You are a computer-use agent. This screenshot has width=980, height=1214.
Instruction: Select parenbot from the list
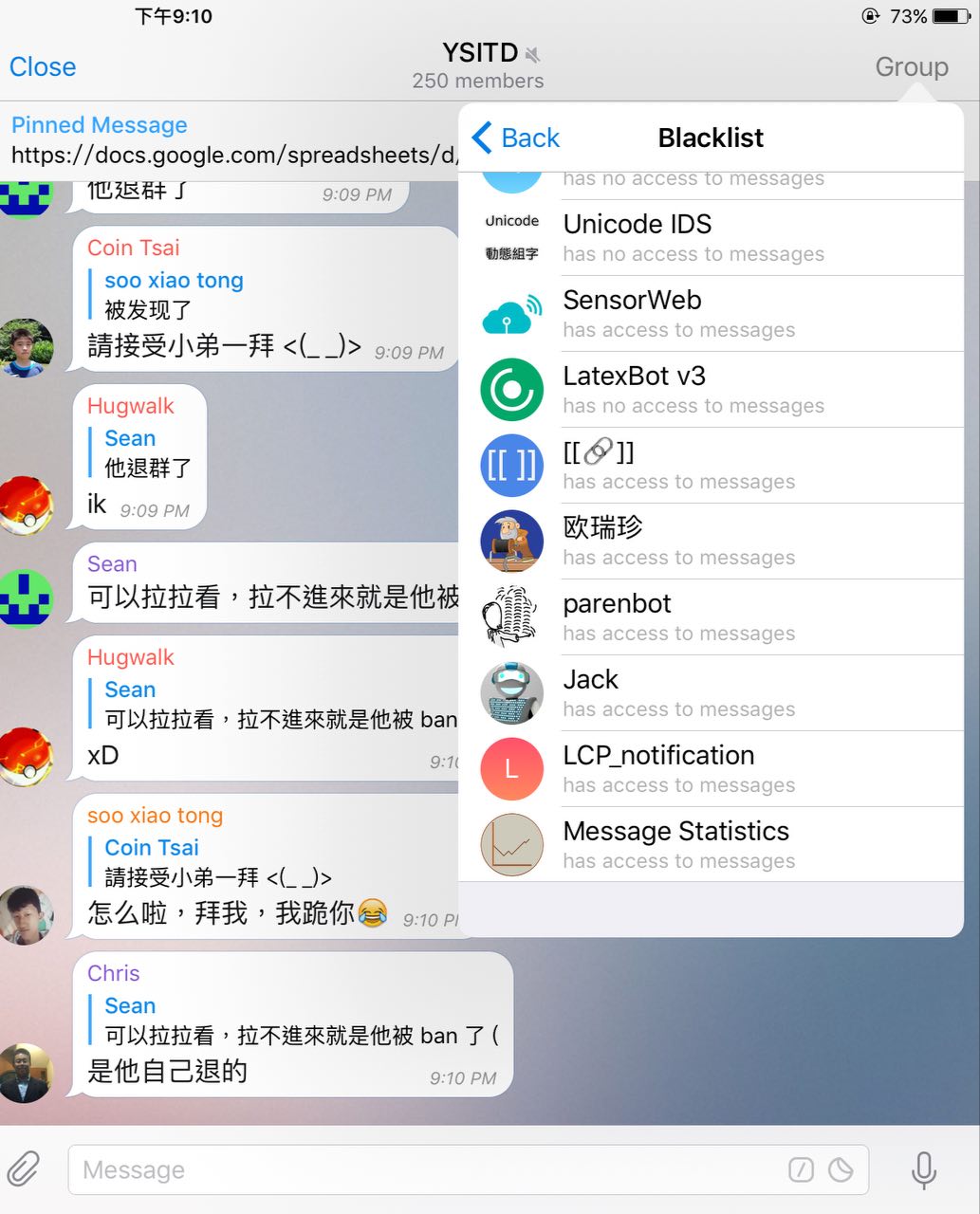712,617
